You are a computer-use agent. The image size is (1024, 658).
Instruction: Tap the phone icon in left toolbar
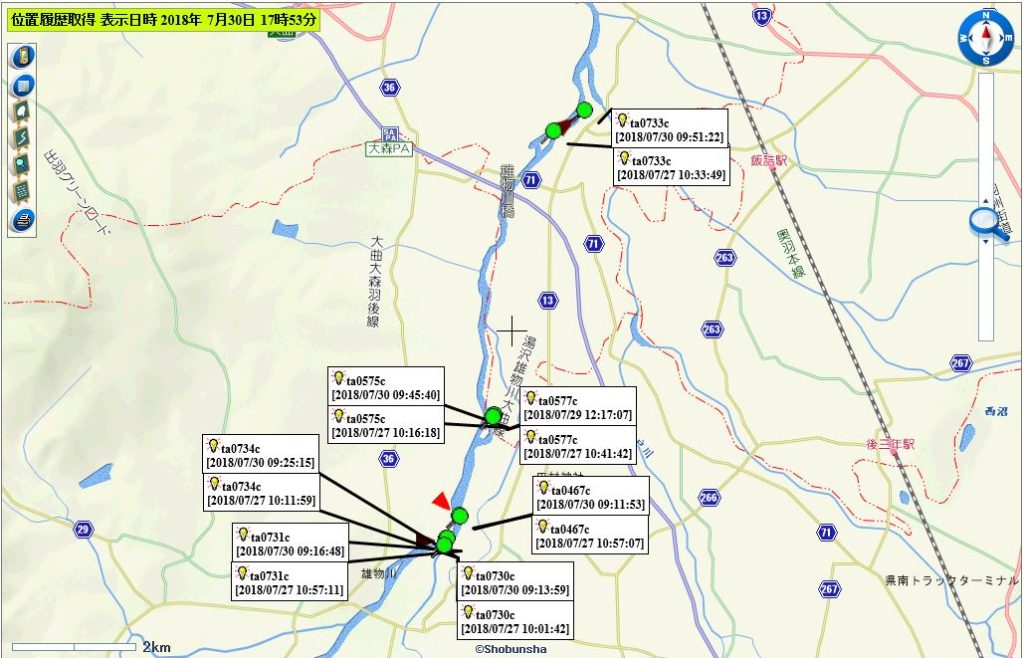pyautogui.click(x=22, y=57)
